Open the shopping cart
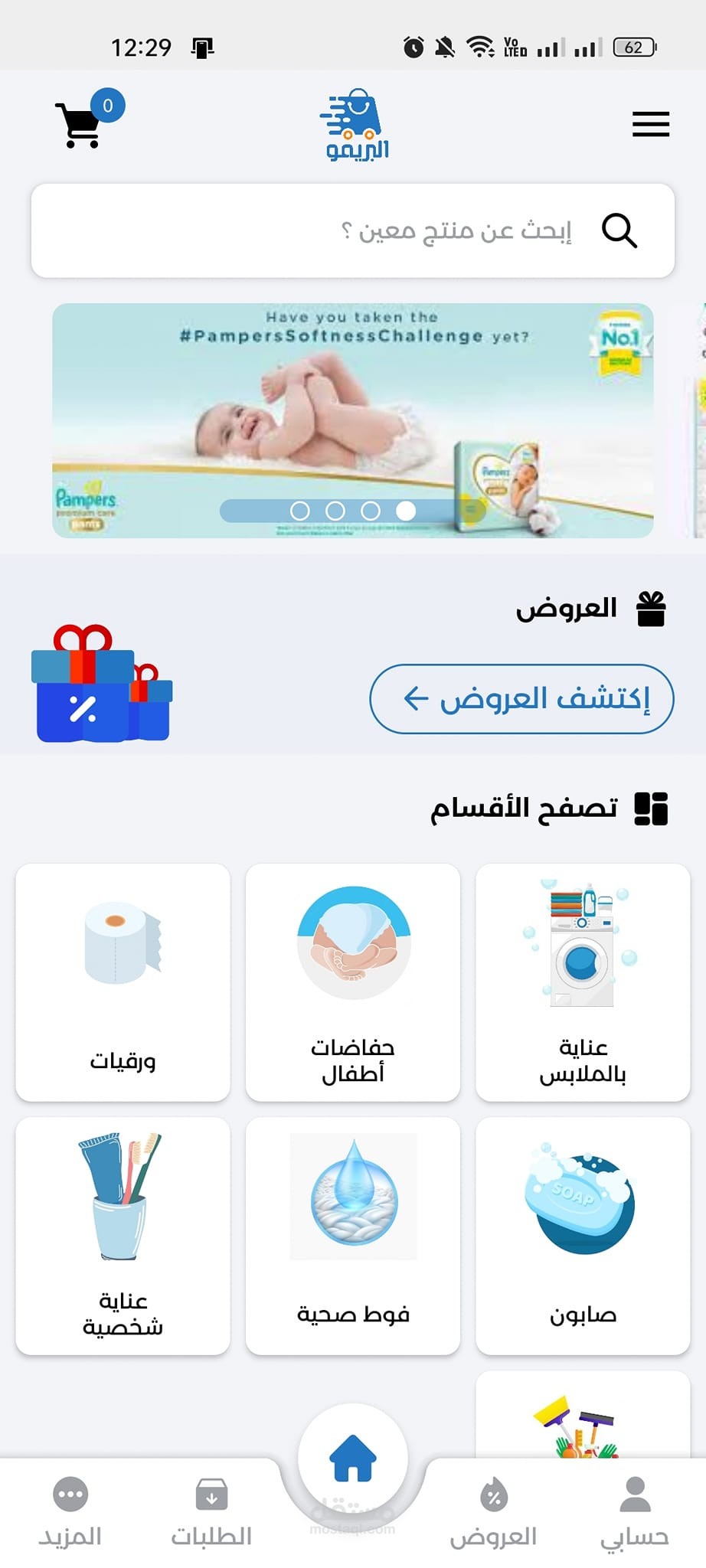This screenshot has height=1568, width=706. point(79,124)
